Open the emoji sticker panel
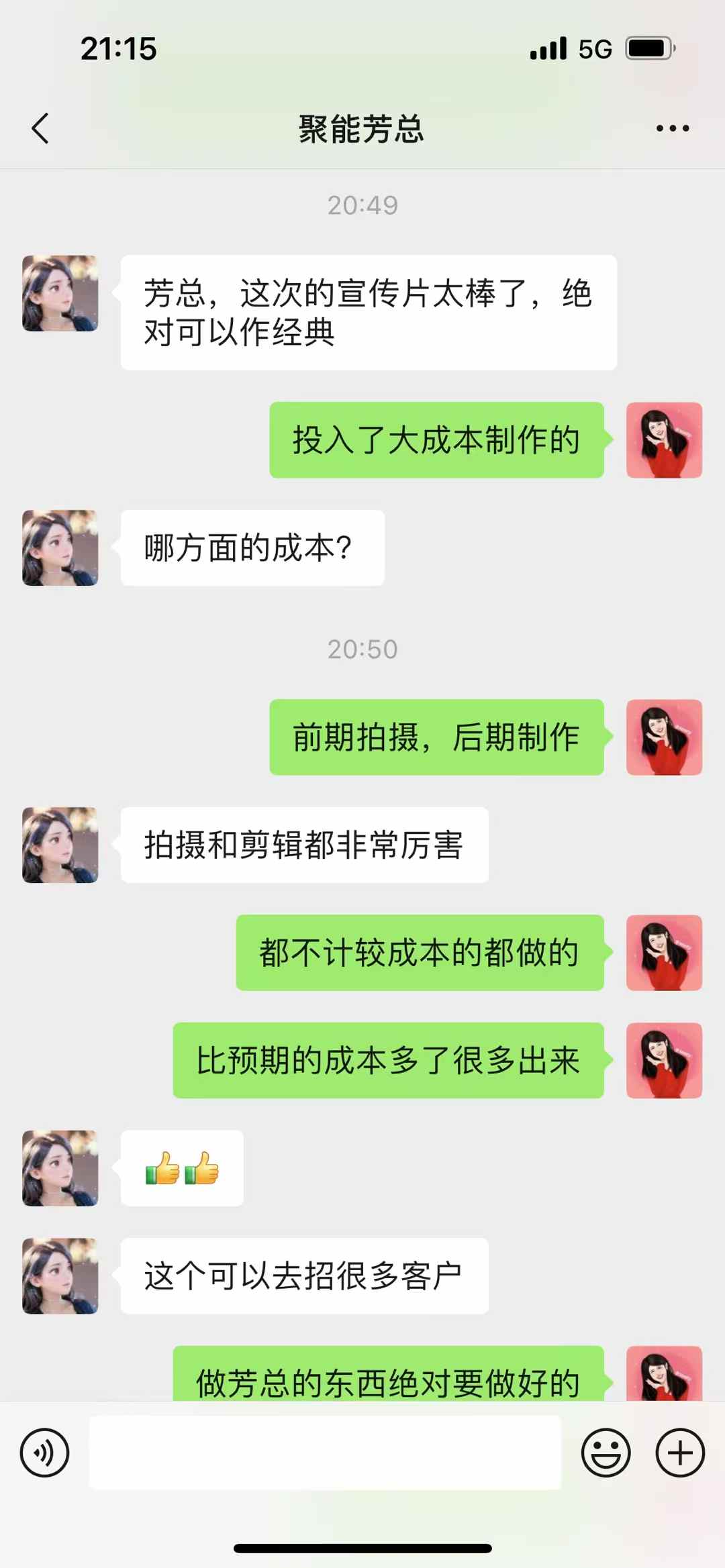This screenshot has width=725, height=1568. click(x=606, y=1453)
